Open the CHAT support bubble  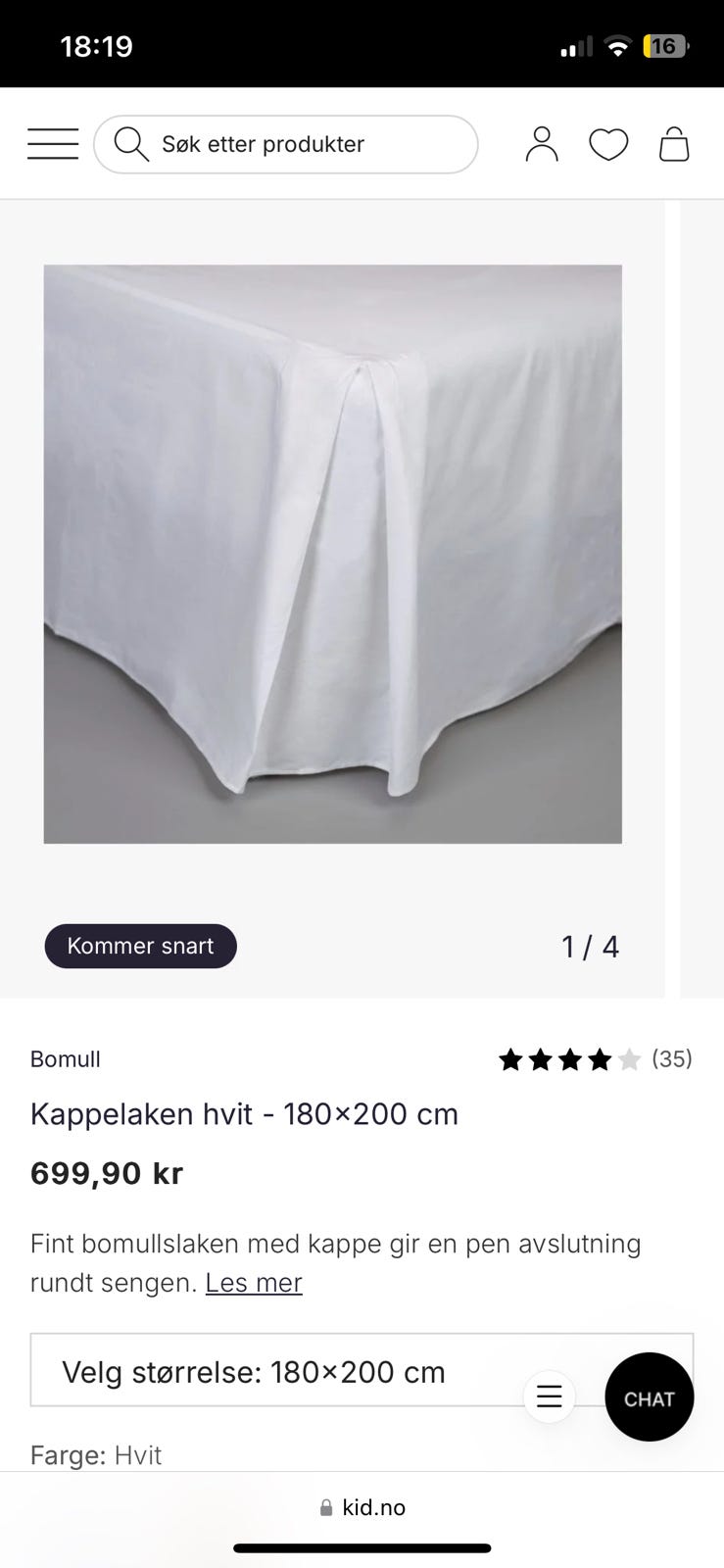click(650, 1397)
